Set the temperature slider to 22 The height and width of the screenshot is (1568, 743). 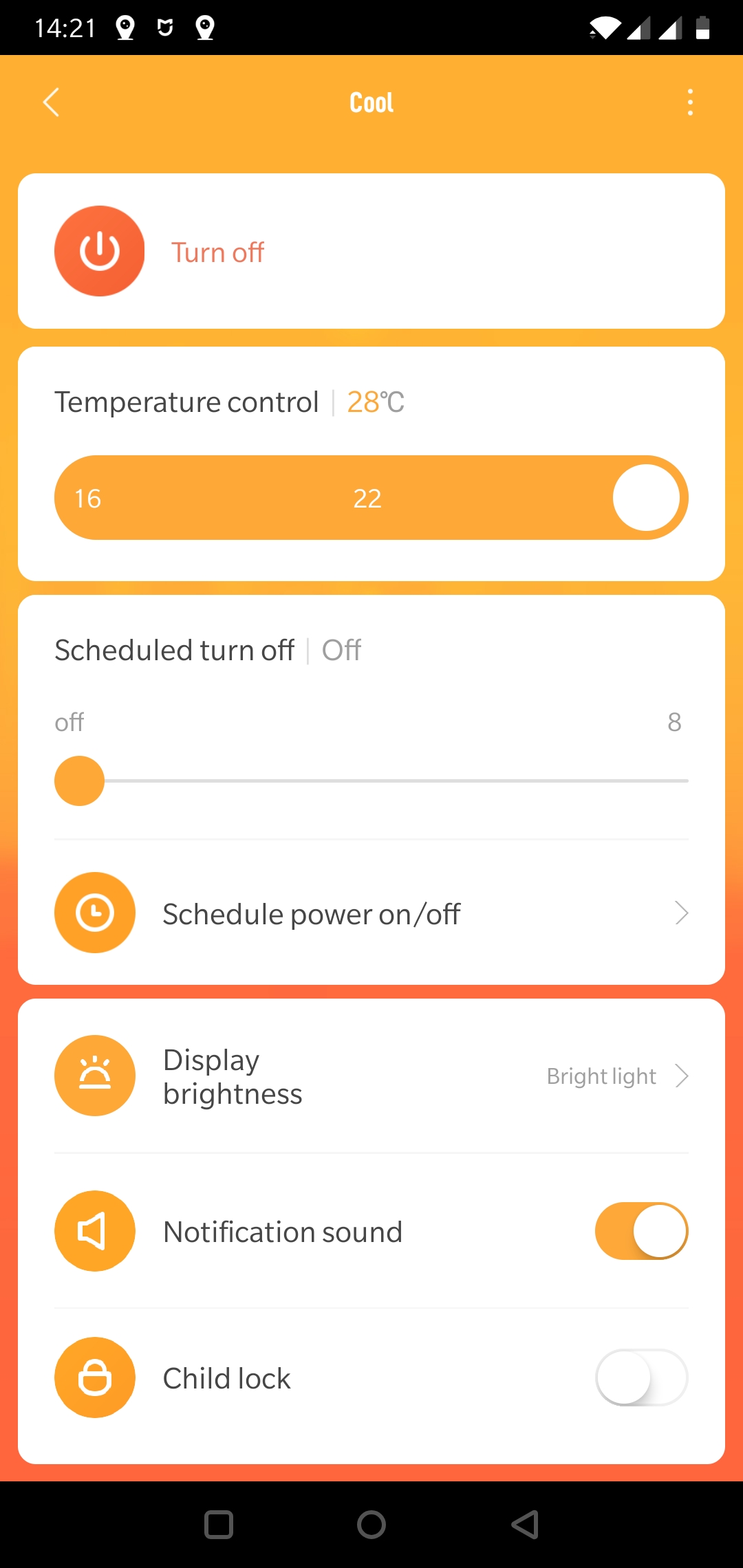coord(367,498)
